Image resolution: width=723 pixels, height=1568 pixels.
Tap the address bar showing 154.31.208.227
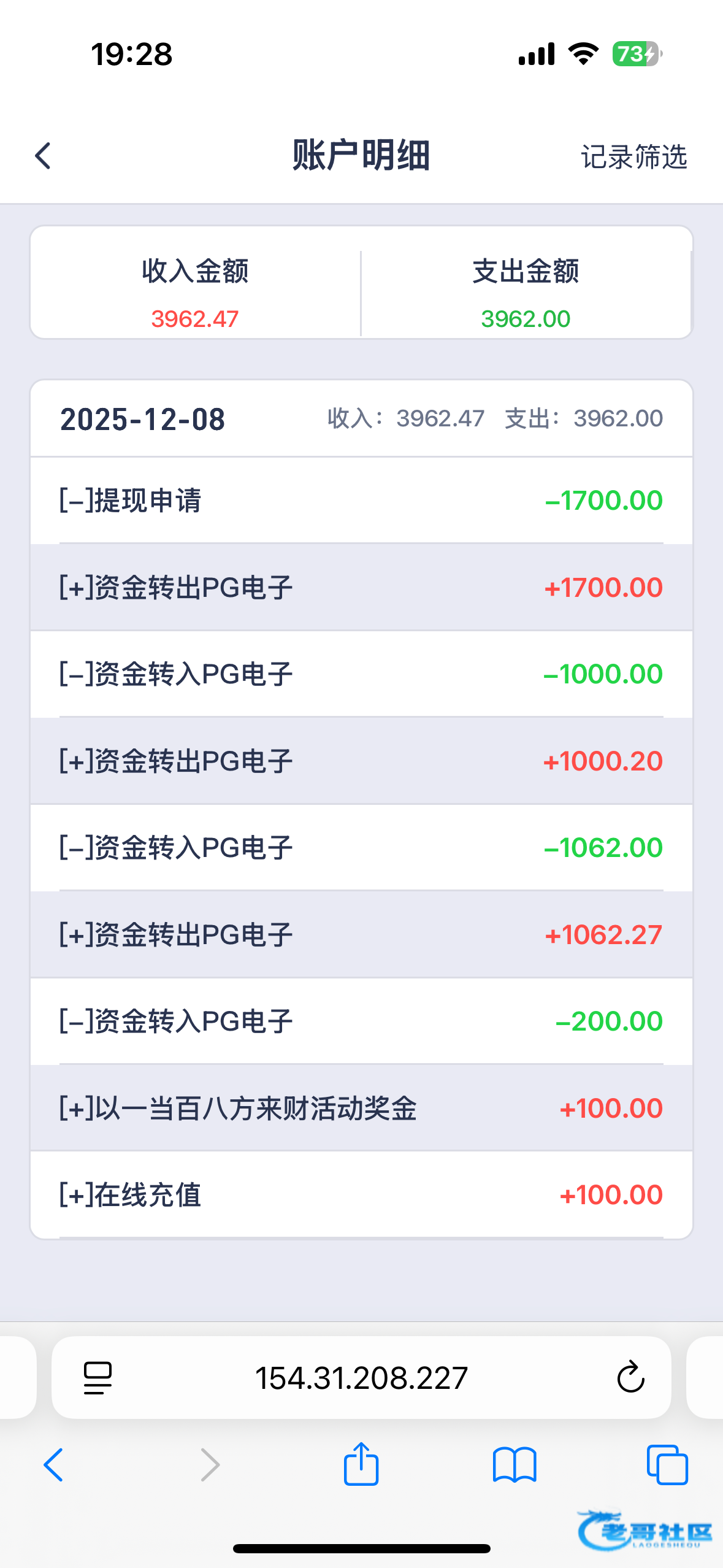click(361, 1378)
